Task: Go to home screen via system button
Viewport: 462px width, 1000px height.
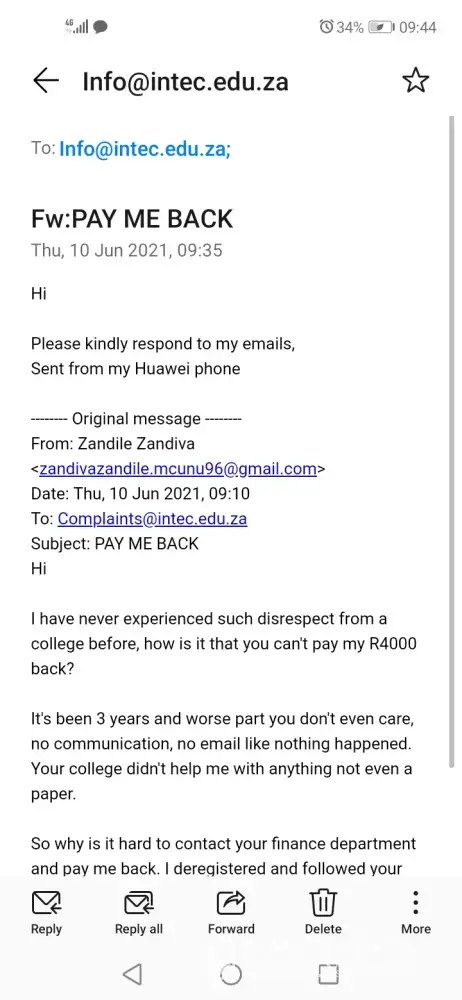Action: 231,974
